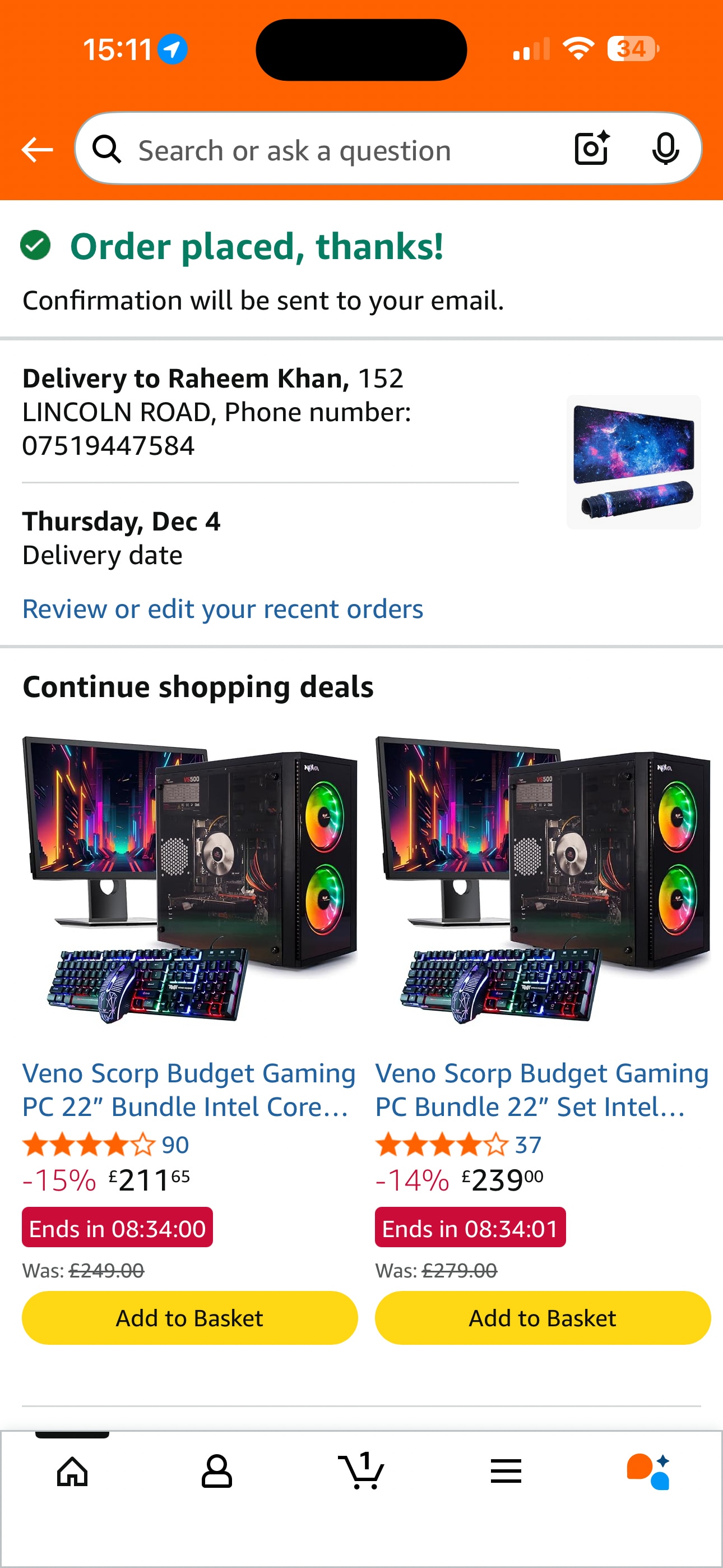Screen dimensions: 723x1568
Task: Start voice search with the microphone
Action: (665, 149)
